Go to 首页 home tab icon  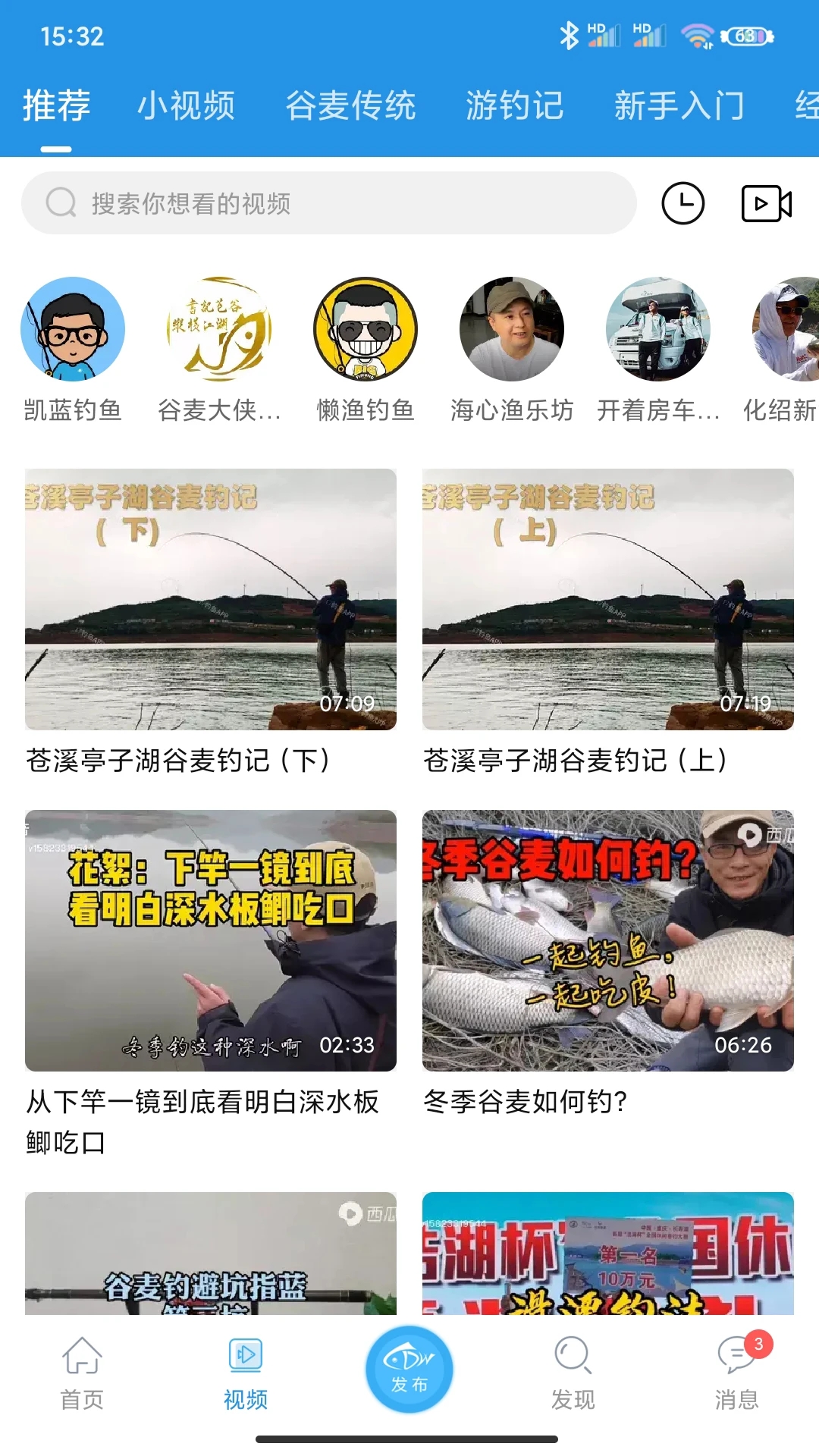tap(81, 1363)
